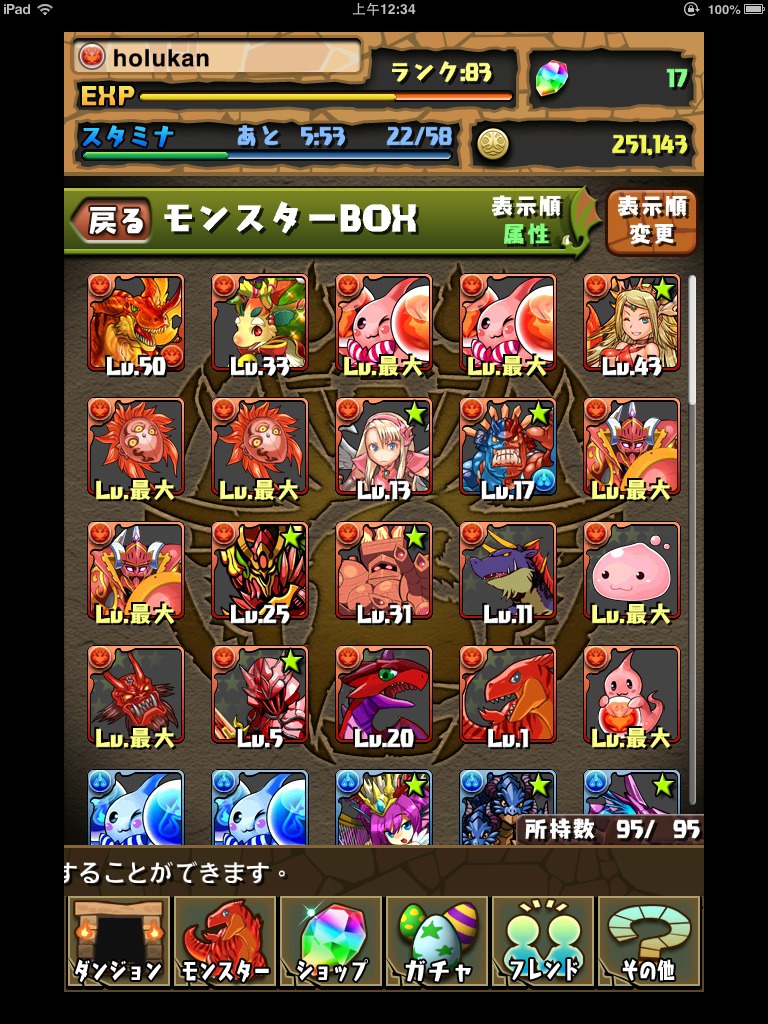
Task: Switch to the モンスター tab
Action: 225,943
